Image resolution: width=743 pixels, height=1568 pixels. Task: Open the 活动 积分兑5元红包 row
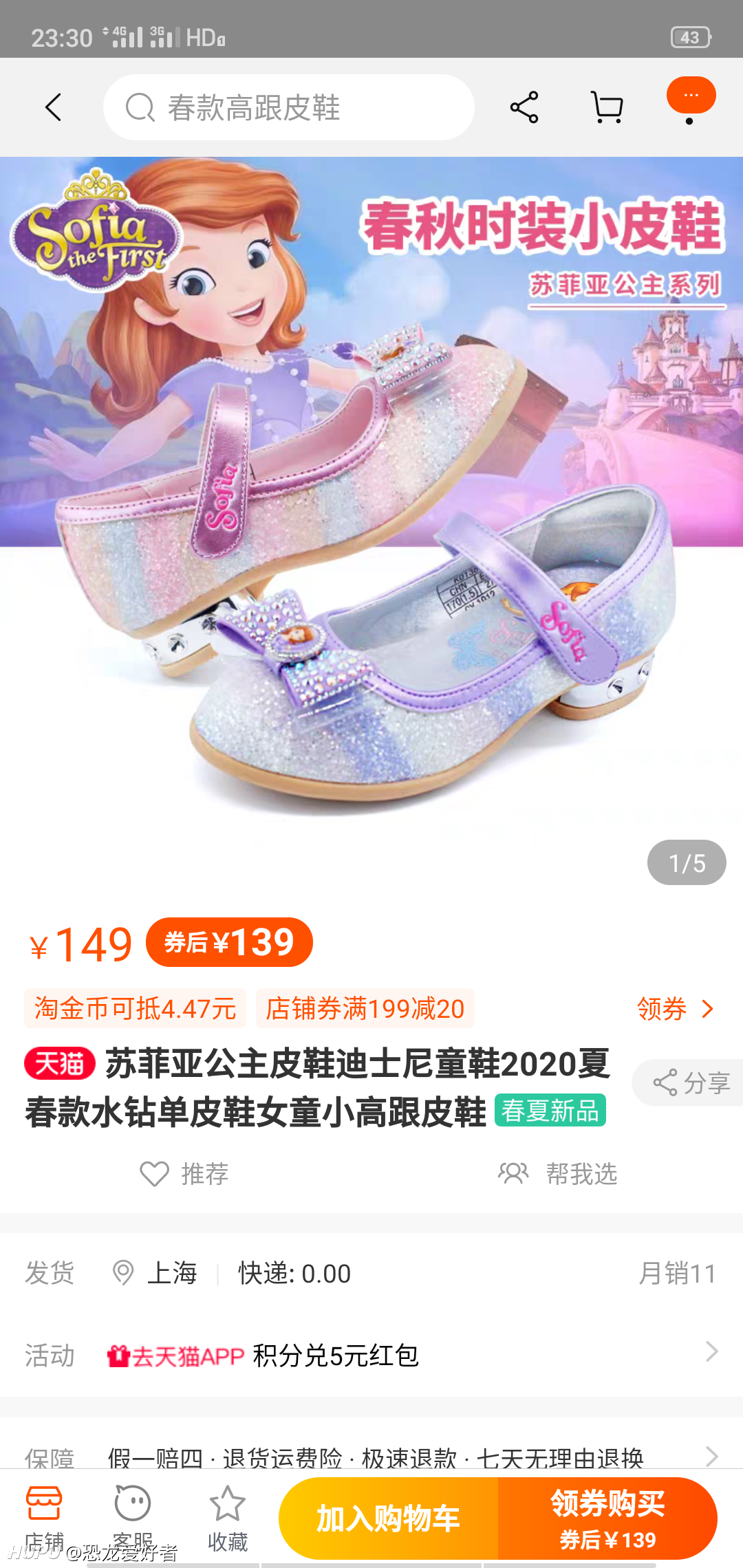click(371, 1355)
